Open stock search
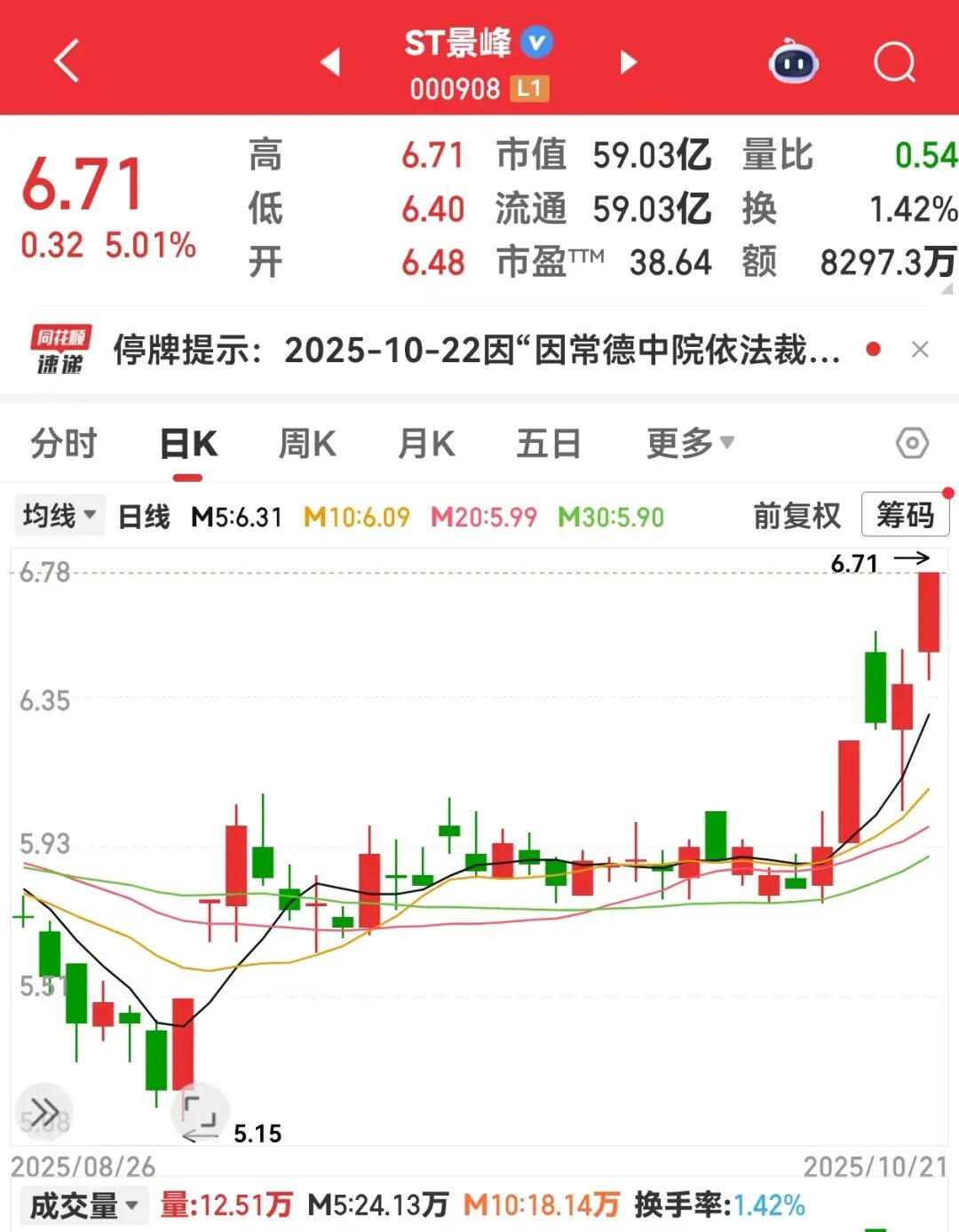 [893, 62]
